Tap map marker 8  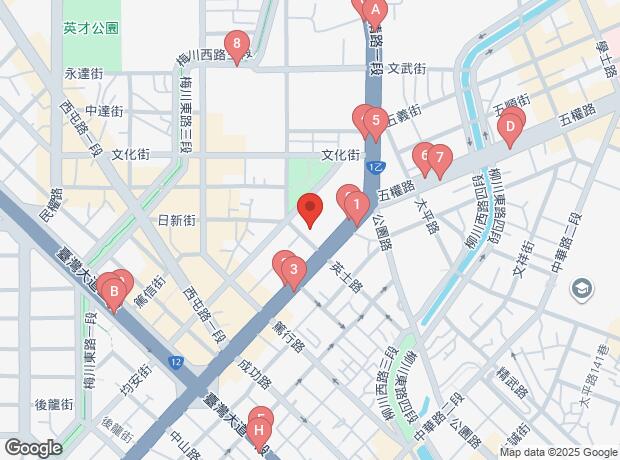pyautogui.click(x=236, y=44)
